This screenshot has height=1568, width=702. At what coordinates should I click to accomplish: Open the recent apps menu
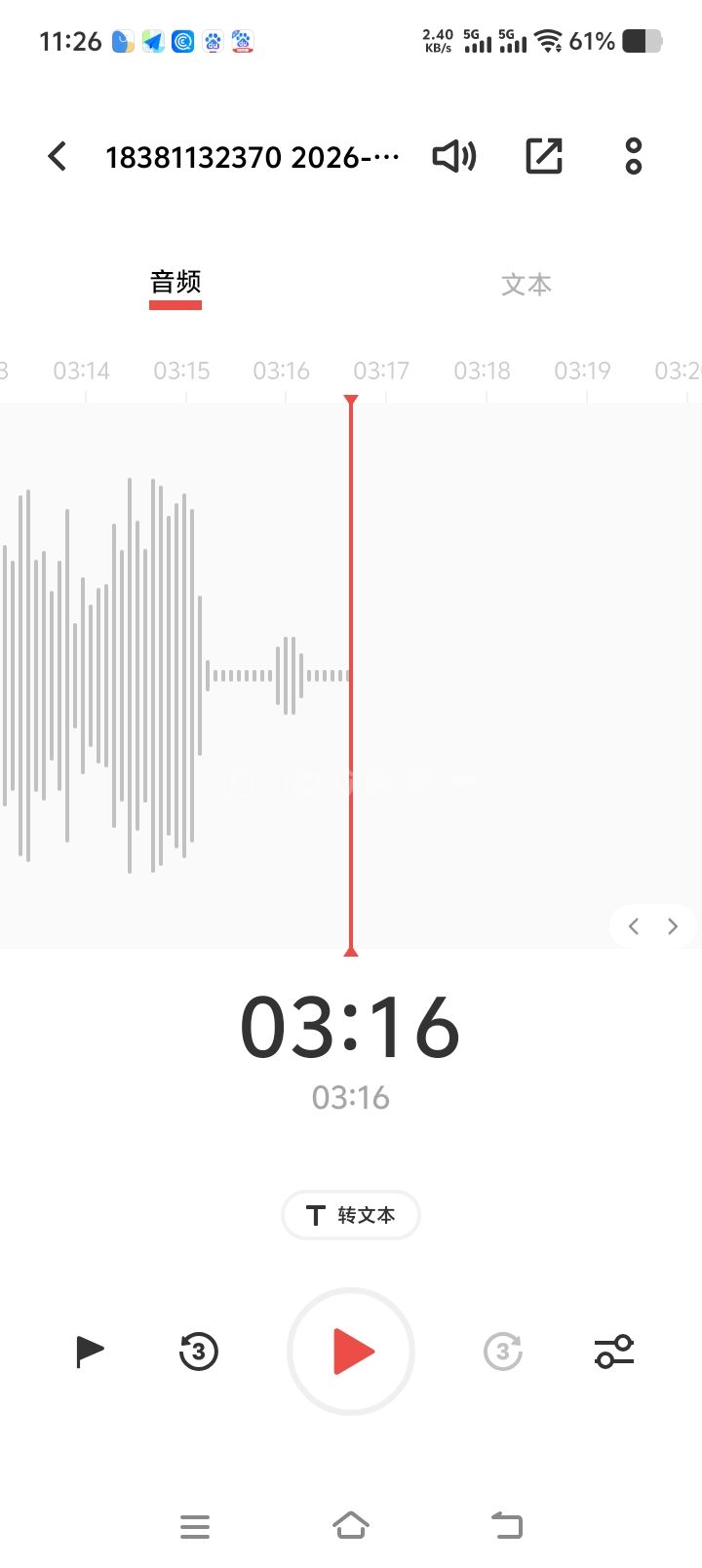[195, 1526]
